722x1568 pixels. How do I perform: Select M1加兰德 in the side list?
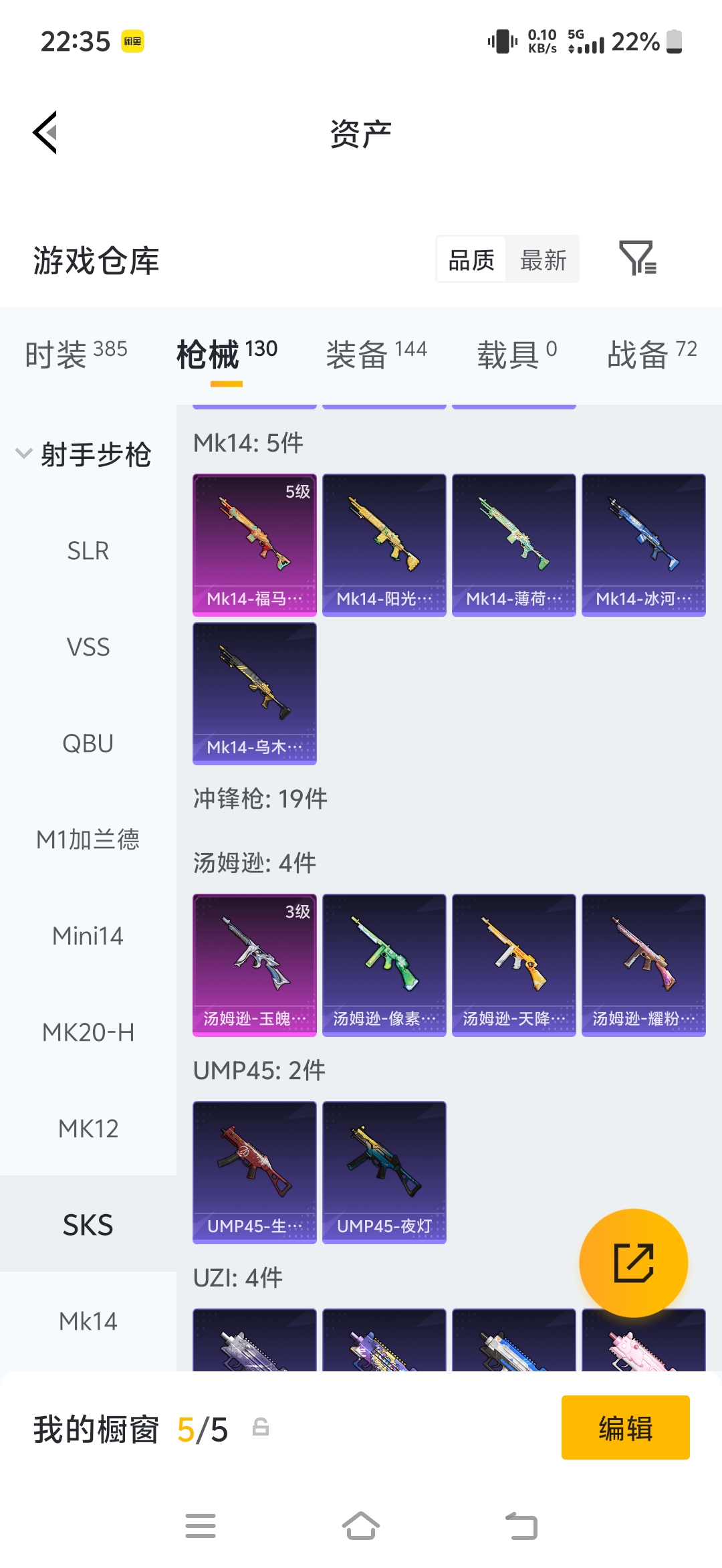[x=88, y=840]
